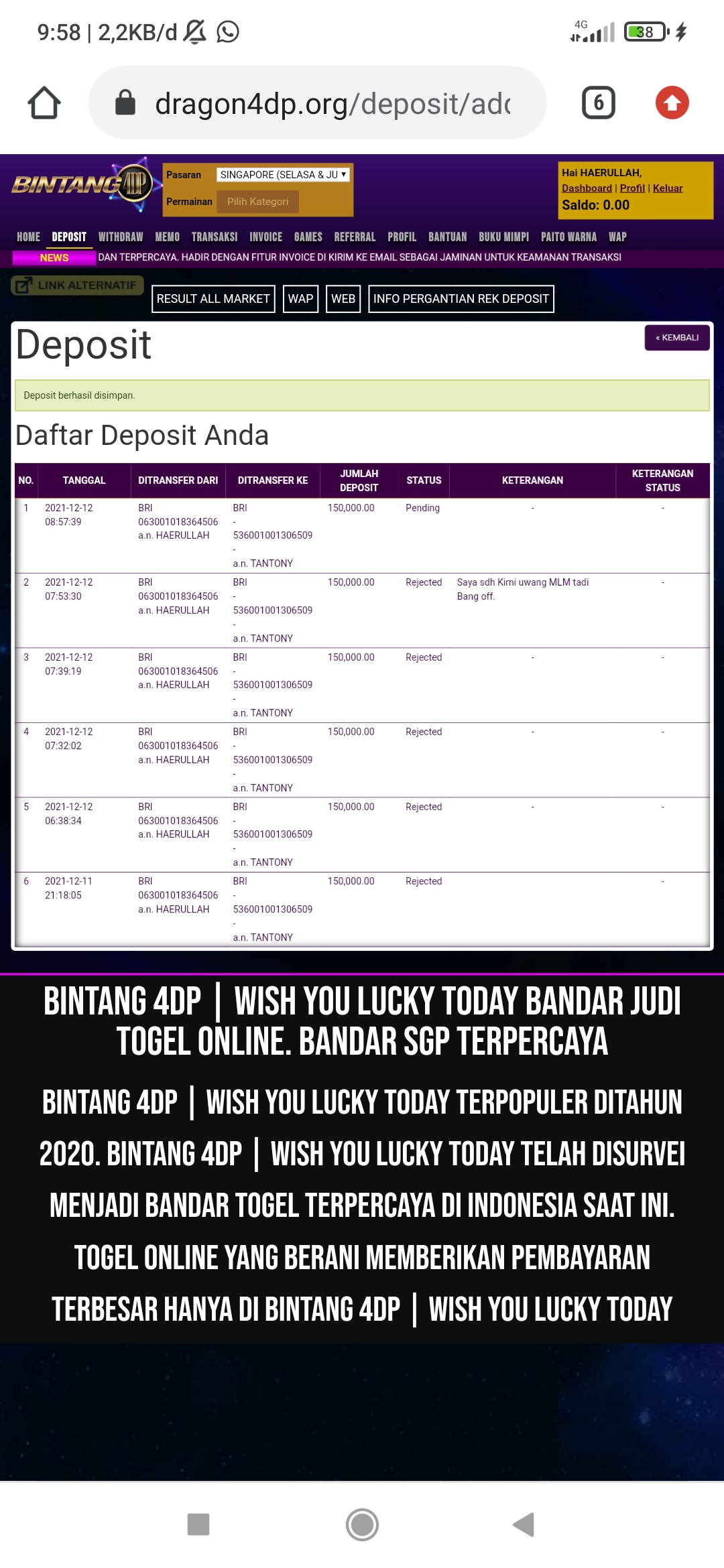Open the BANTUAN help page
The width and height of the screenshot is (724, 1568).
[x=447, y=237]
